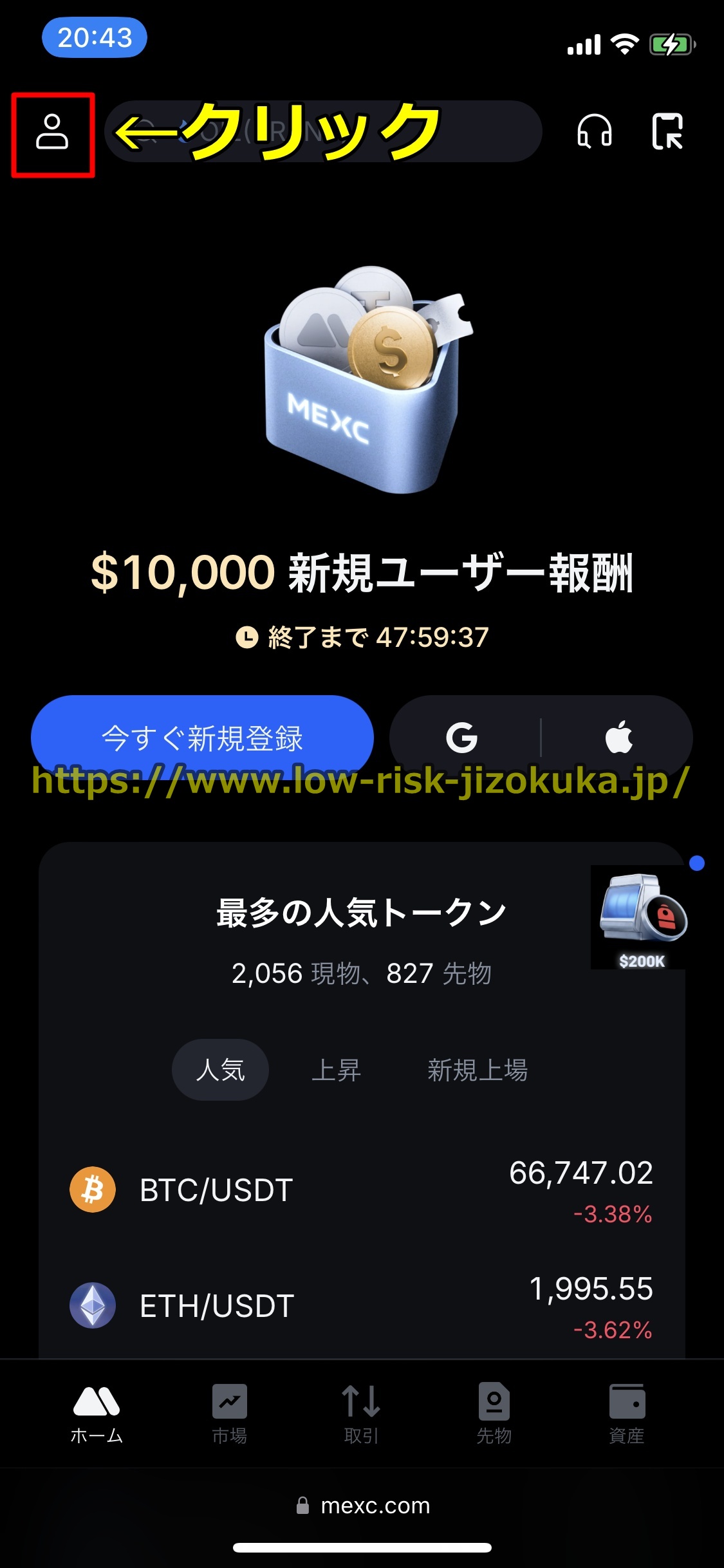
Task: Open customer support headset icon
Action: coord(594,131)
